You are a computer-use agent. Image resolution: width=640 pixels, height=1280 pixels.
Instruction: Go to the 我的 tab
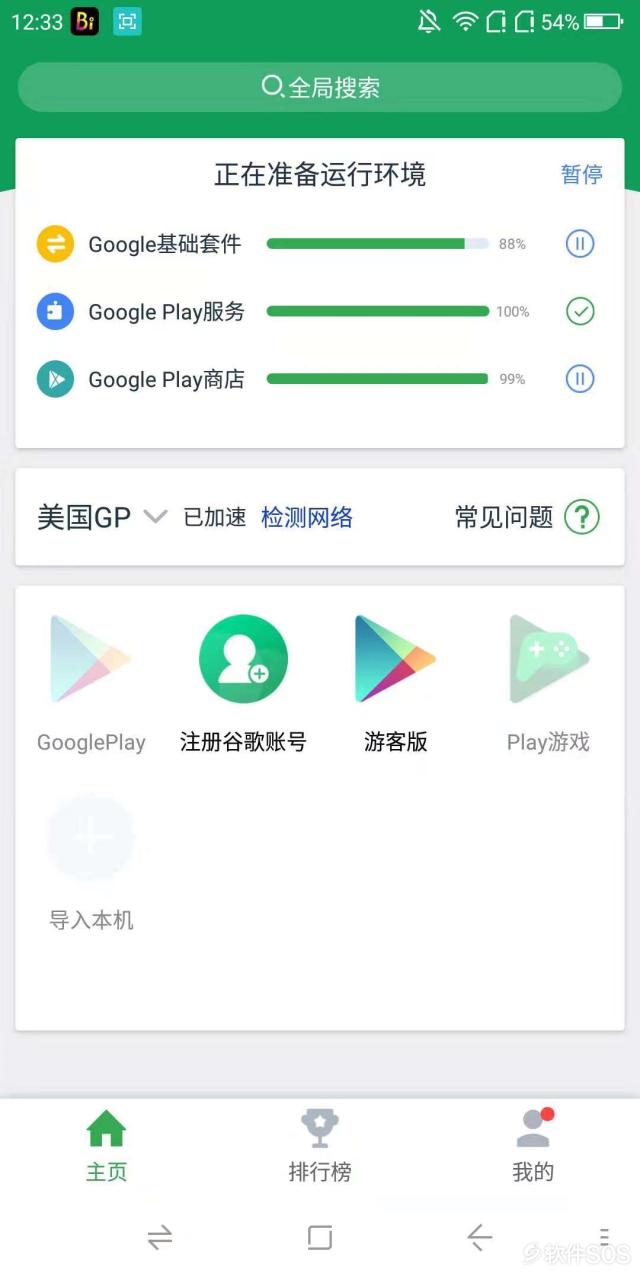click(533, 1146)
